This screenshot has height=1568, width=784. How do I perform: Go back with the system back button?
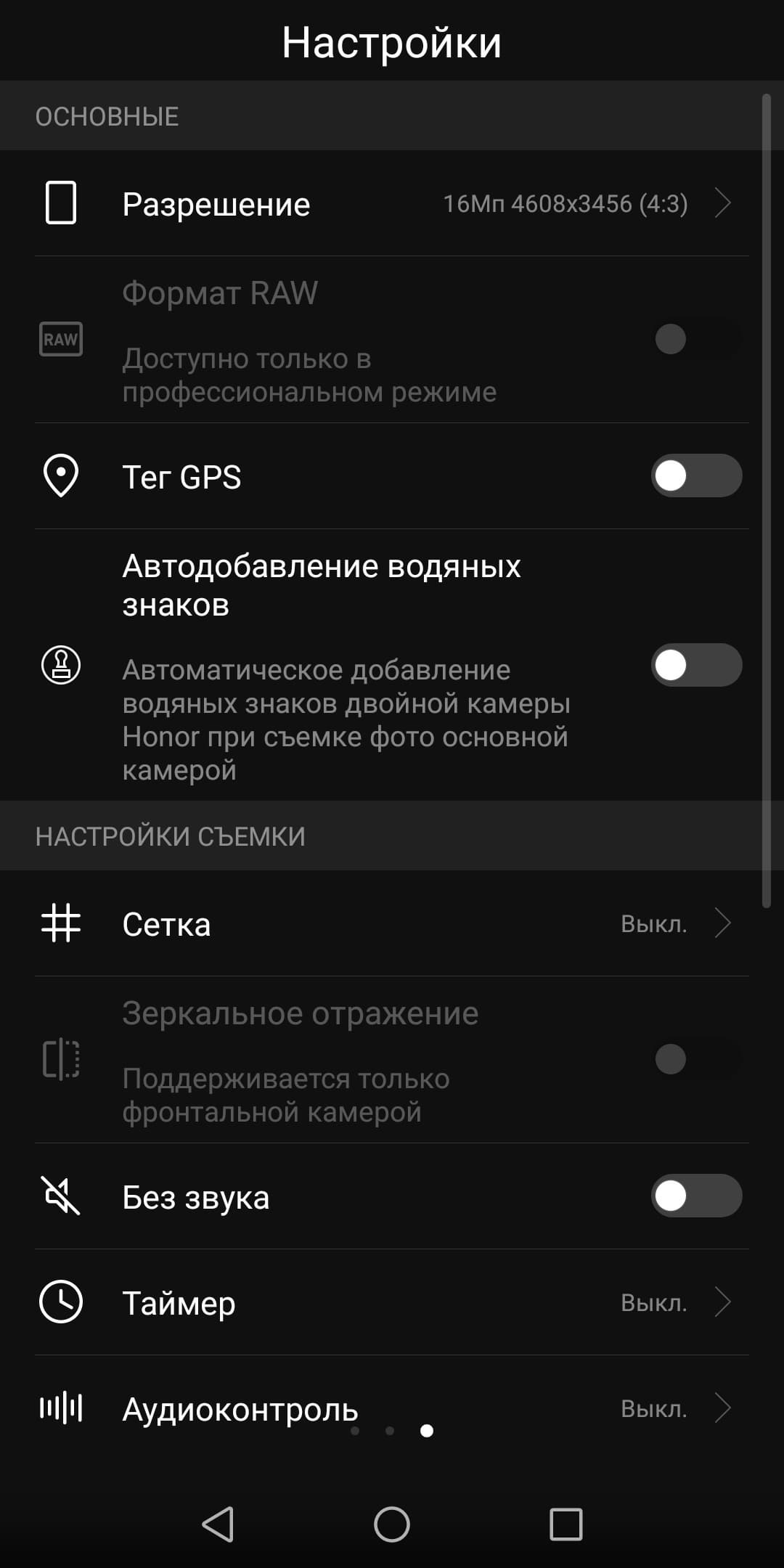point(218,1524)
